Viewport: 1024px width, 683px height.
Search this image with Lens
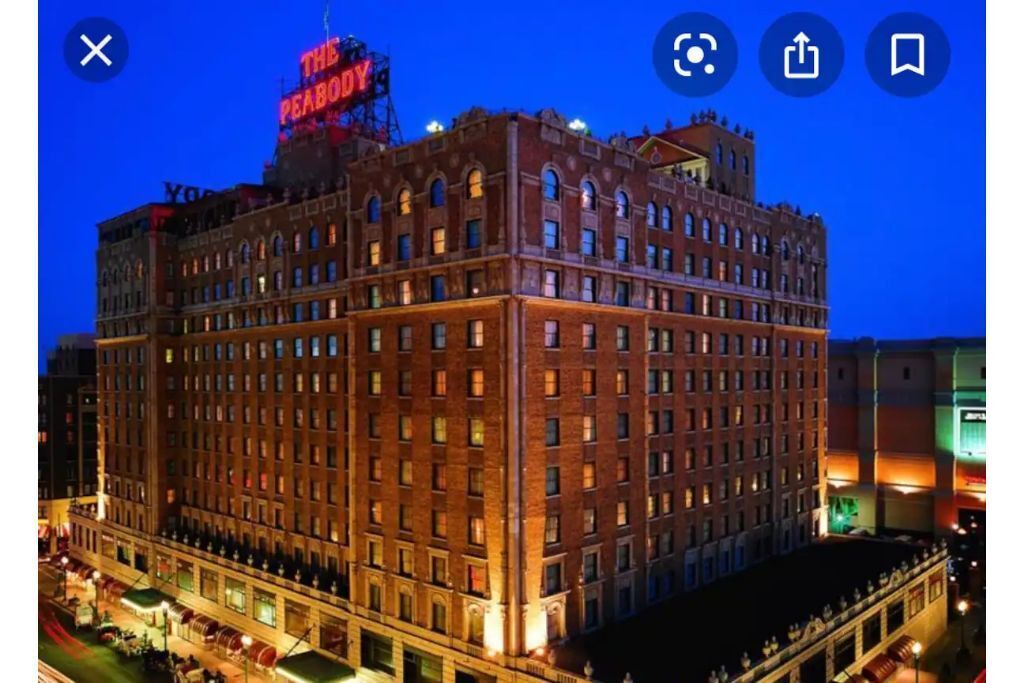(x=695, y=54)
